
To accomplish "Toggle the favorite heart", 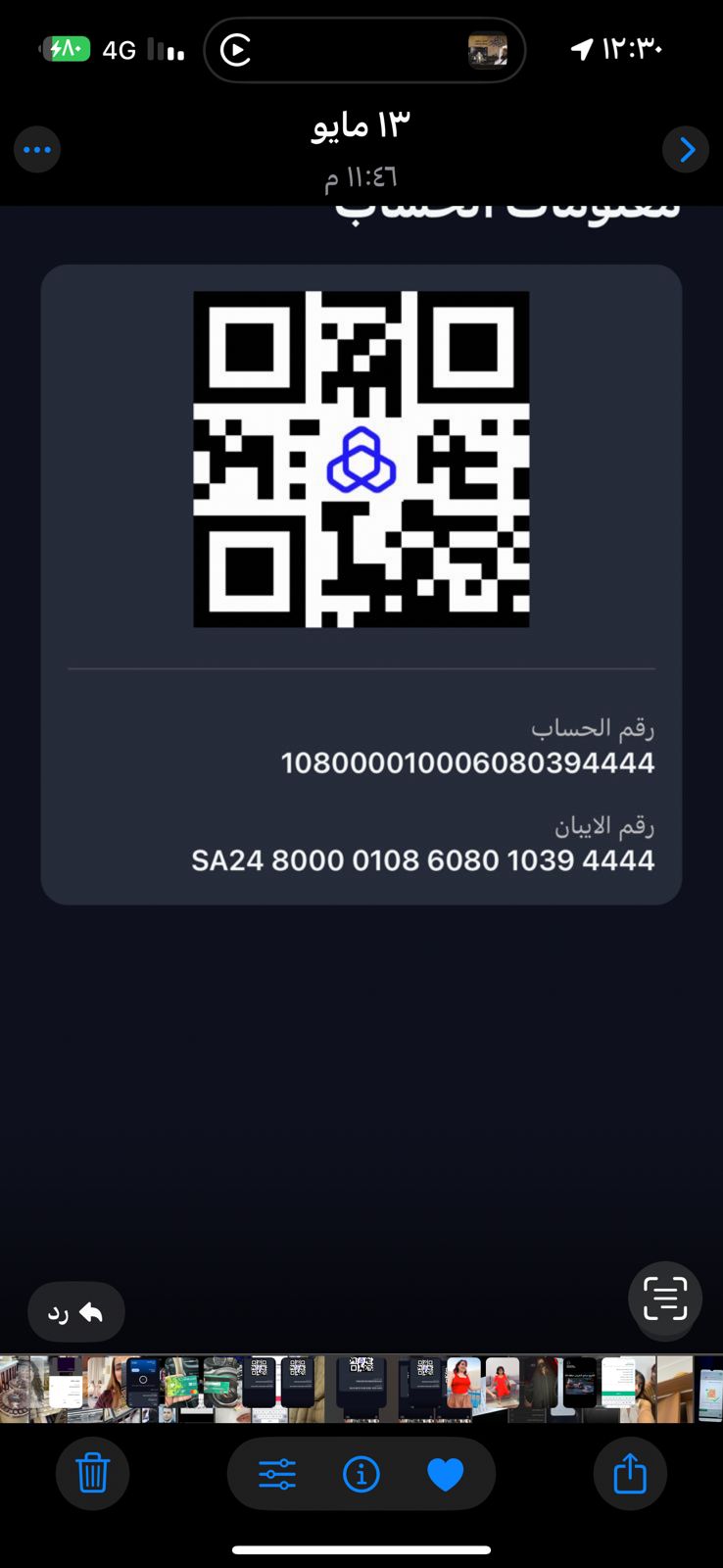I will tap(446, 1474).
